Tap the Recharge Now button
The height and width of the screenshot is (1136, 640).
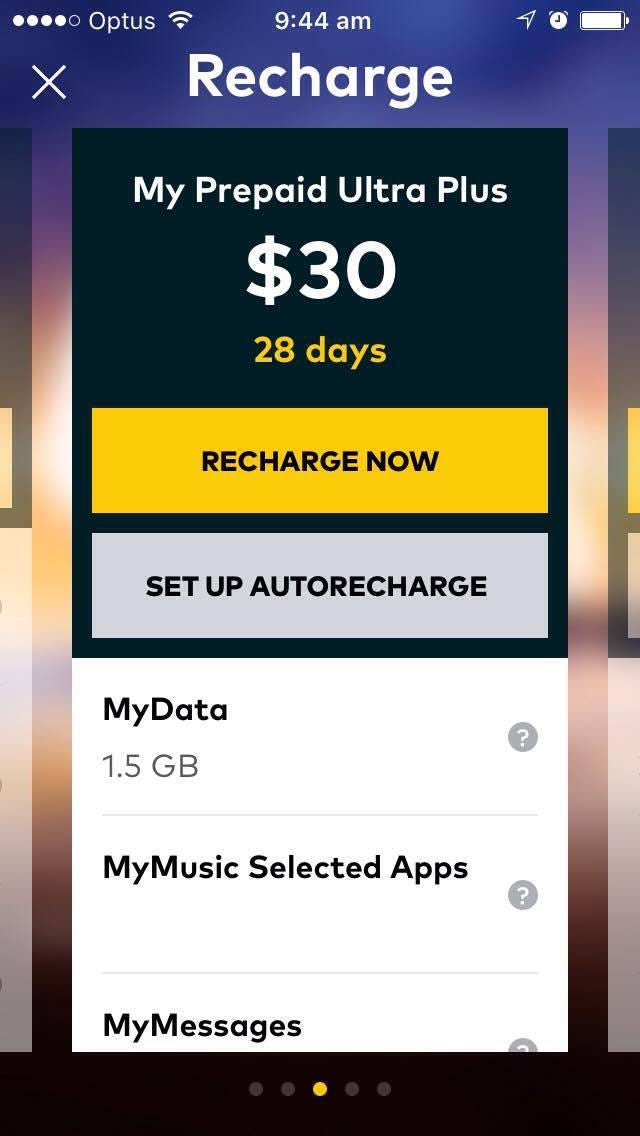click(x=320, y=461)
